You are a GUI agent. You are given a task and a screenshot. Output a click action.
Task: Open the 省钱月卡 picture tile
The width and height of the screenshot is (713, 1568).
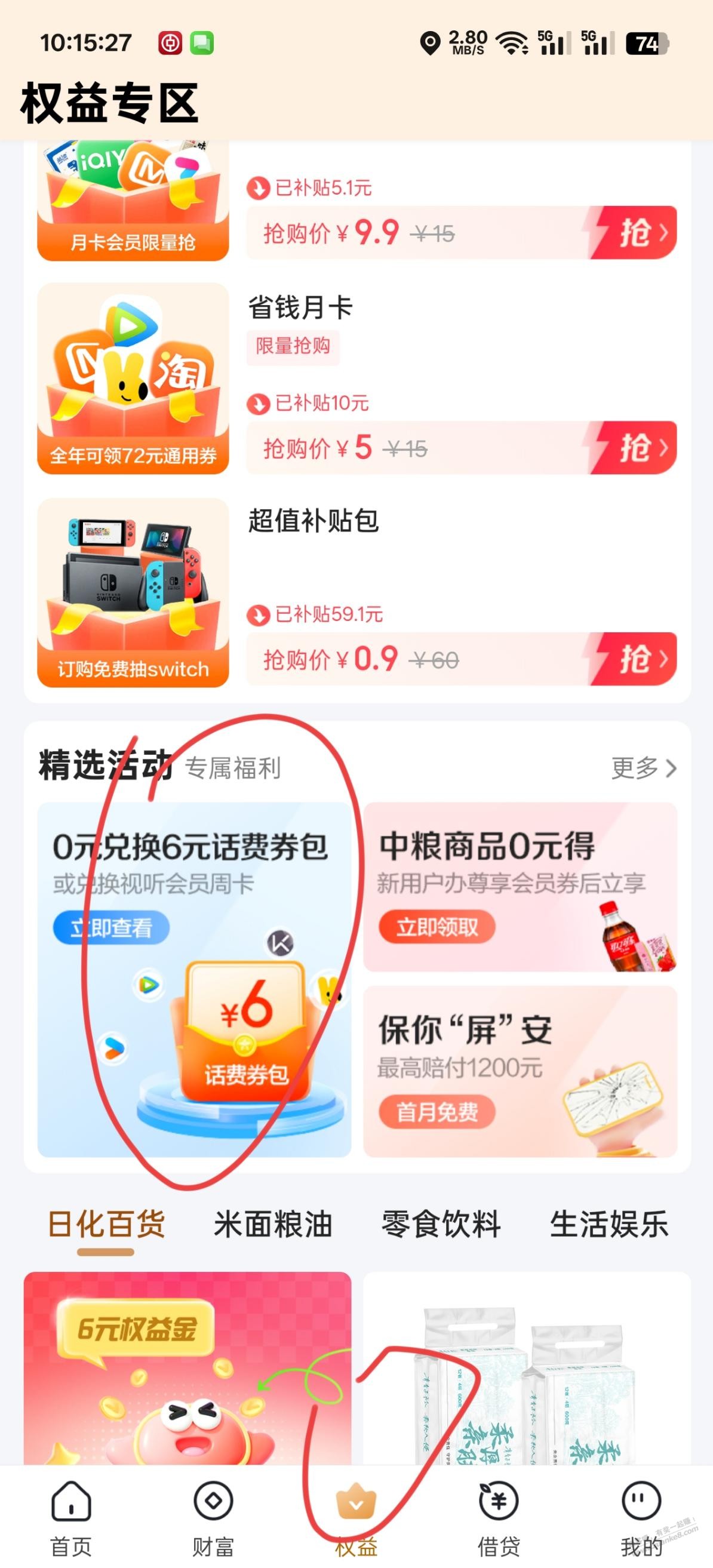(x=133, y=378)
